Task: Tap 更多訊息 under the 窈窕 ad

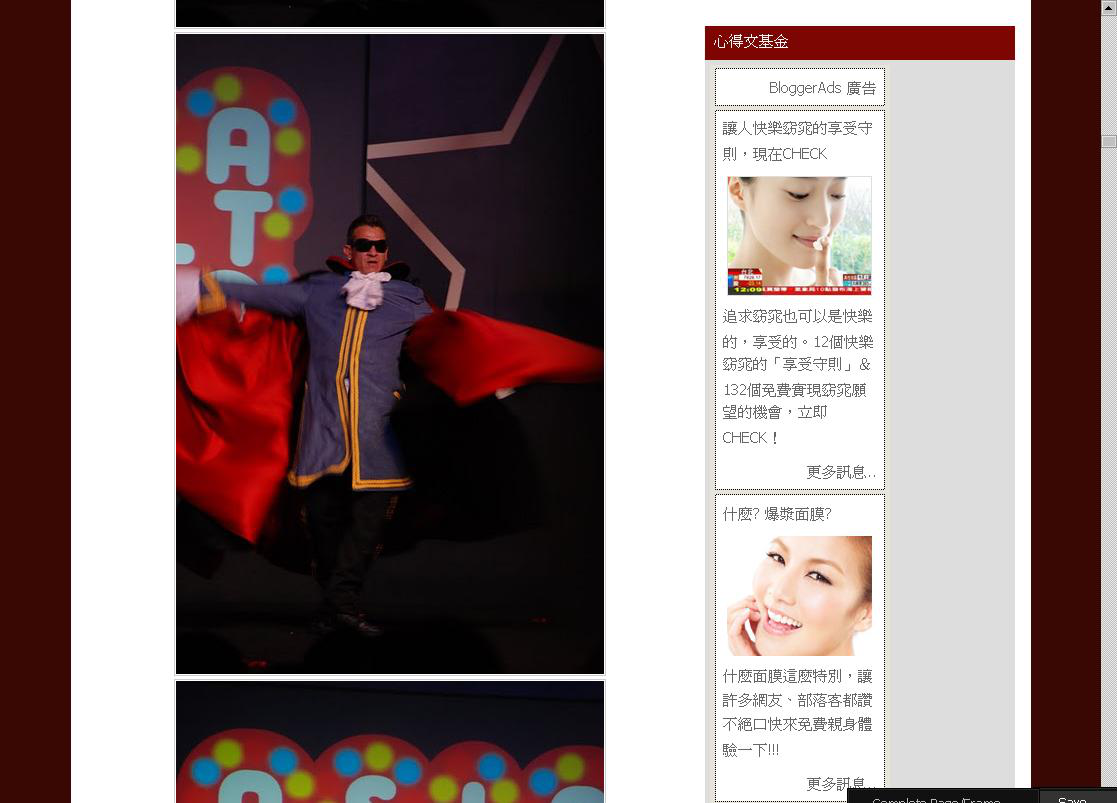Action: [x=840, y=472]
